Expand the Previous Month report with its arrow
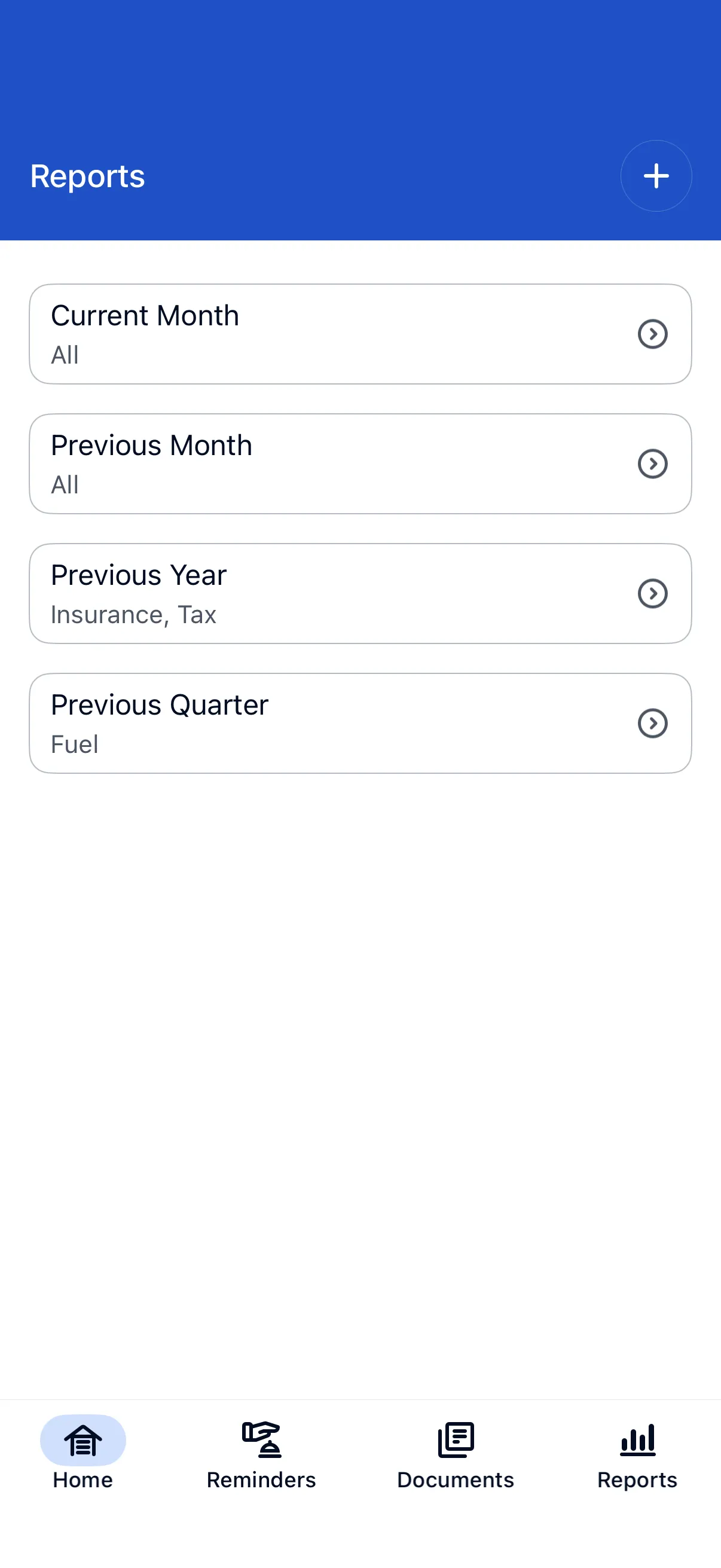721x1568 pixels. tap(653, 463)
